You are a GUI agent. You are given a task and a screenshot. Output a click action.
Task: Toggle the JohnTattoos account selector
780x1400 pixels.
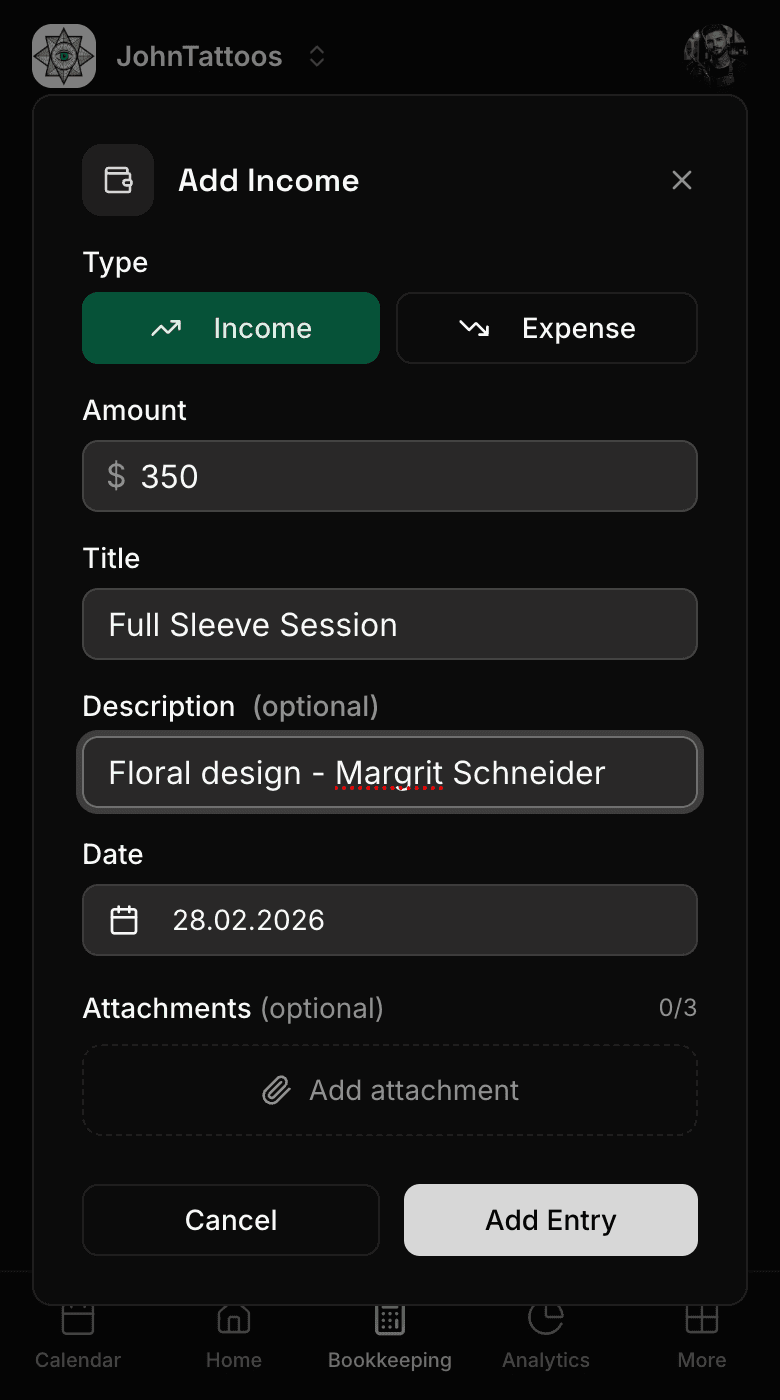(x=201, y=56)
